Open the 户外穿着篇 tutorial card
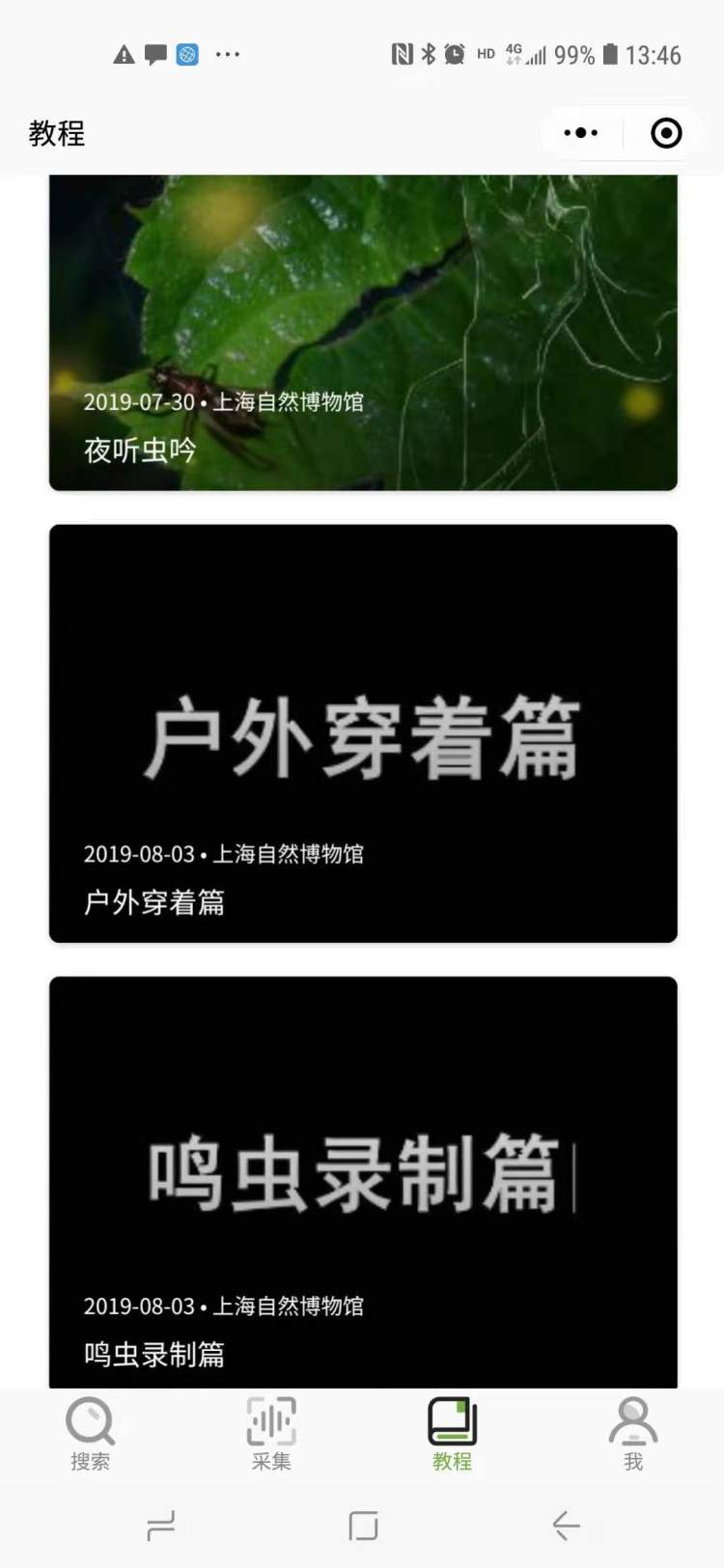The width and height of the screenshot is (724, 1568). 363,733
